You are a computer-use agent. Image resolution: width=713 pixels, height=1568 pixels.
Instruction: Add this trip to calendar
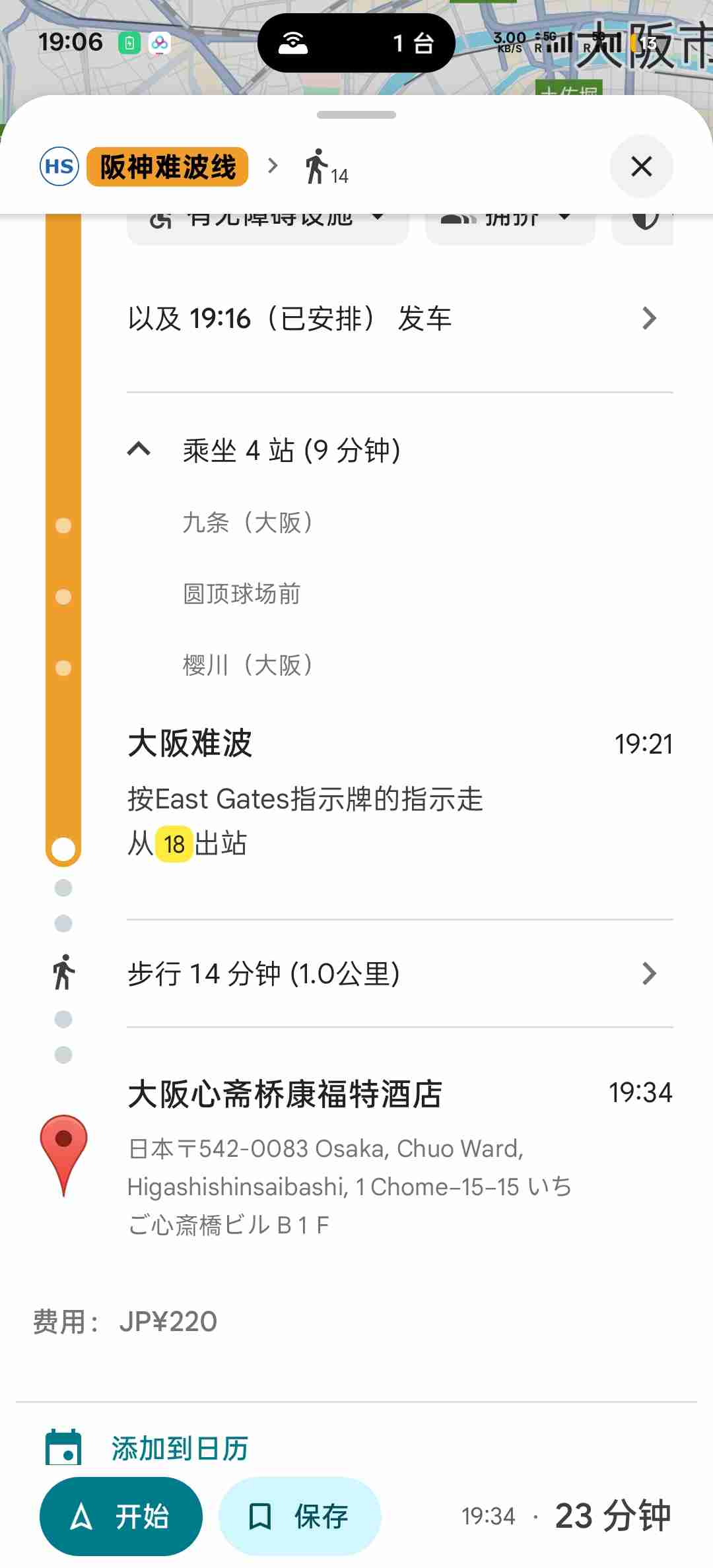tap(180, 1448)
